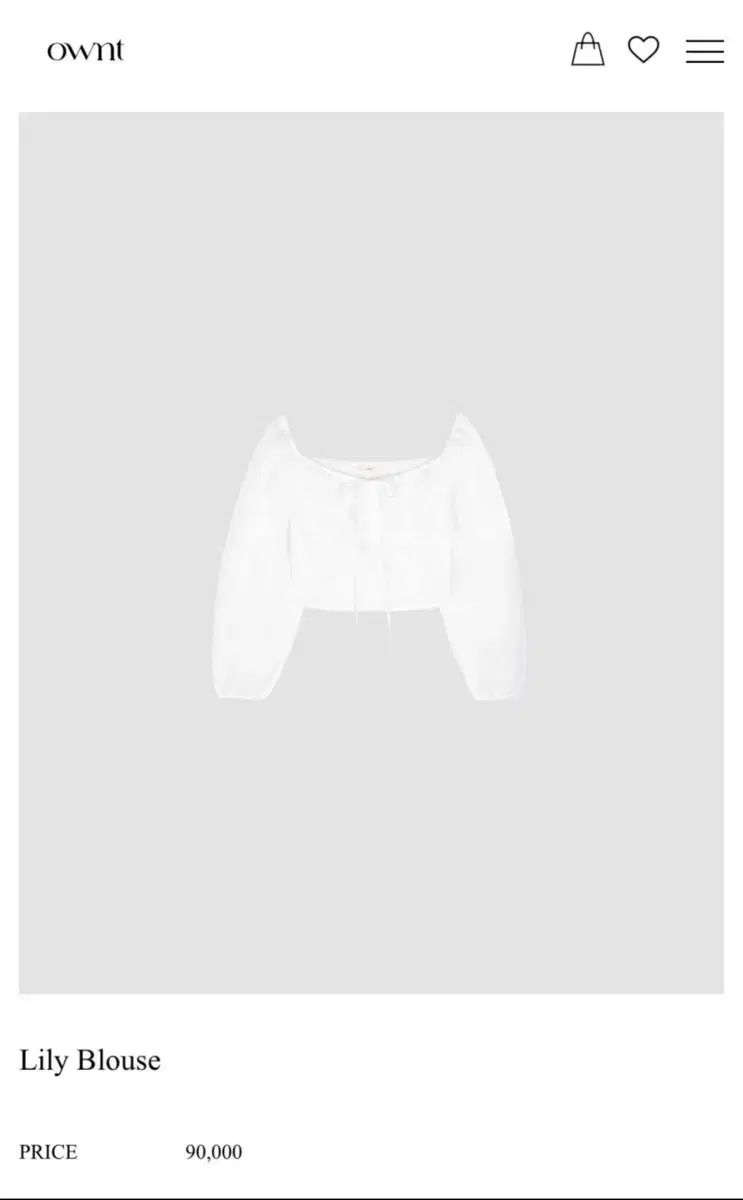Open the wishlist heart icon
Screen dimensions: 743x1200
(x=643, y=49)
